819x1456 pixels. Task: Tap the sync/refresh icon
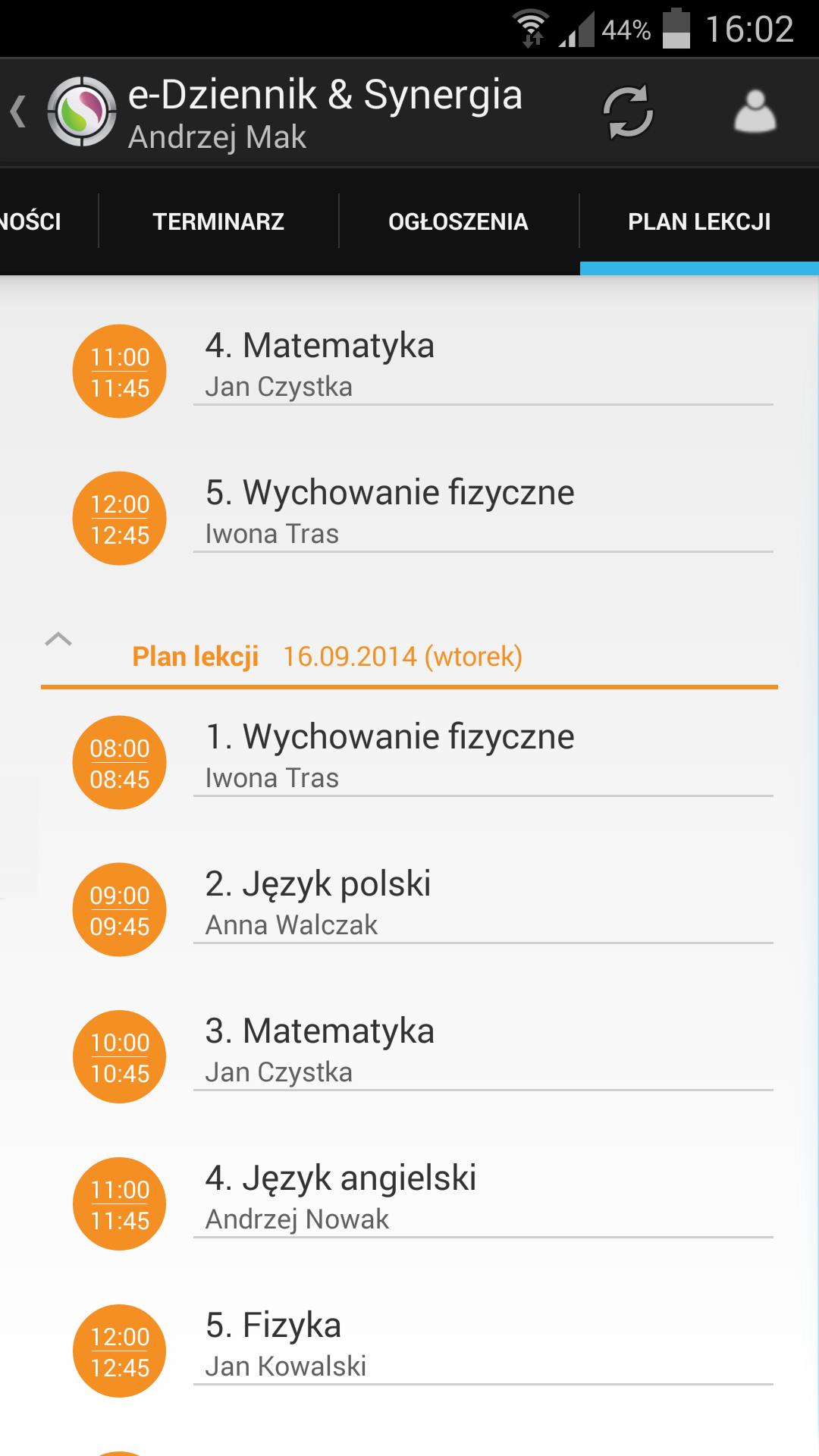click(x=628, y=114)
